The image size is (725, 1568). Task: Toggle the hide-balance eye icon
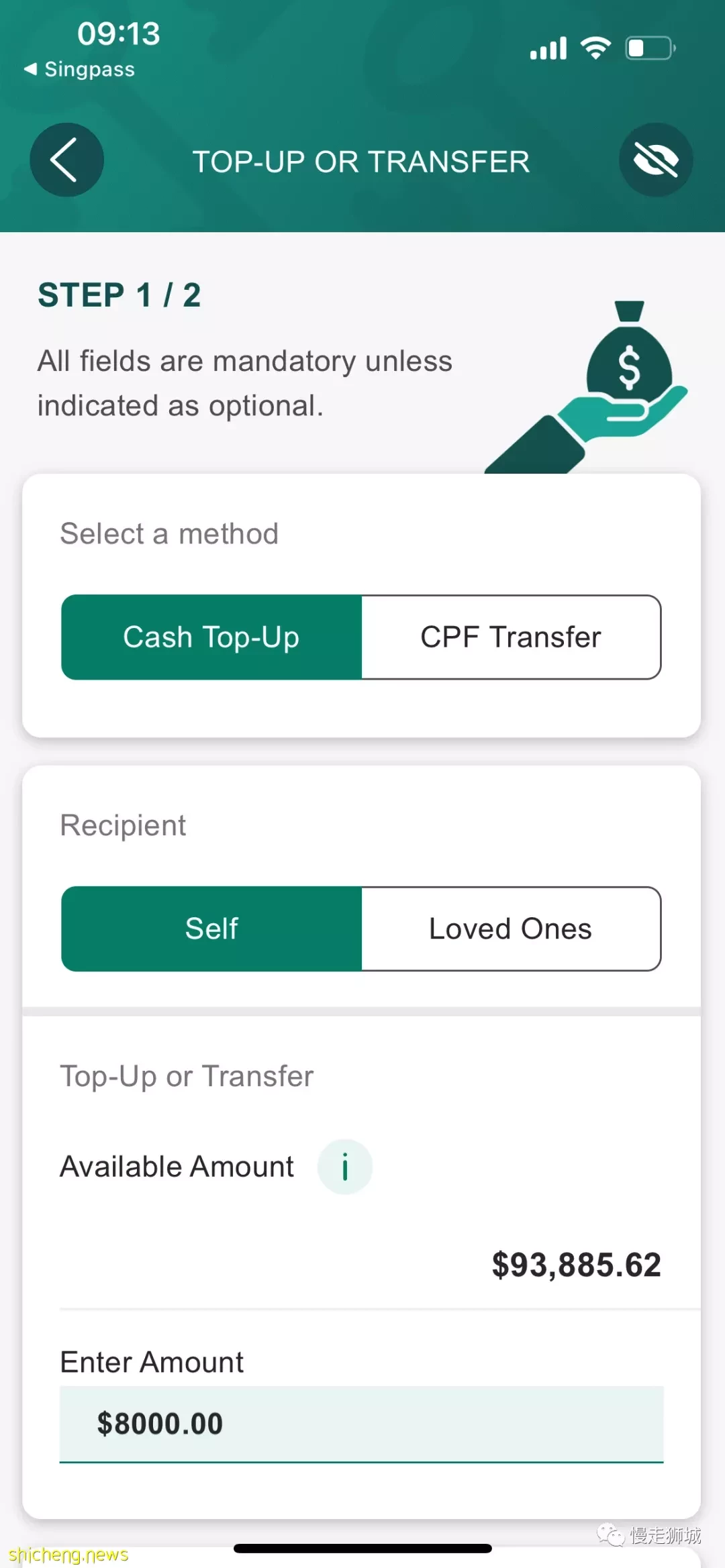click(656, 160)
